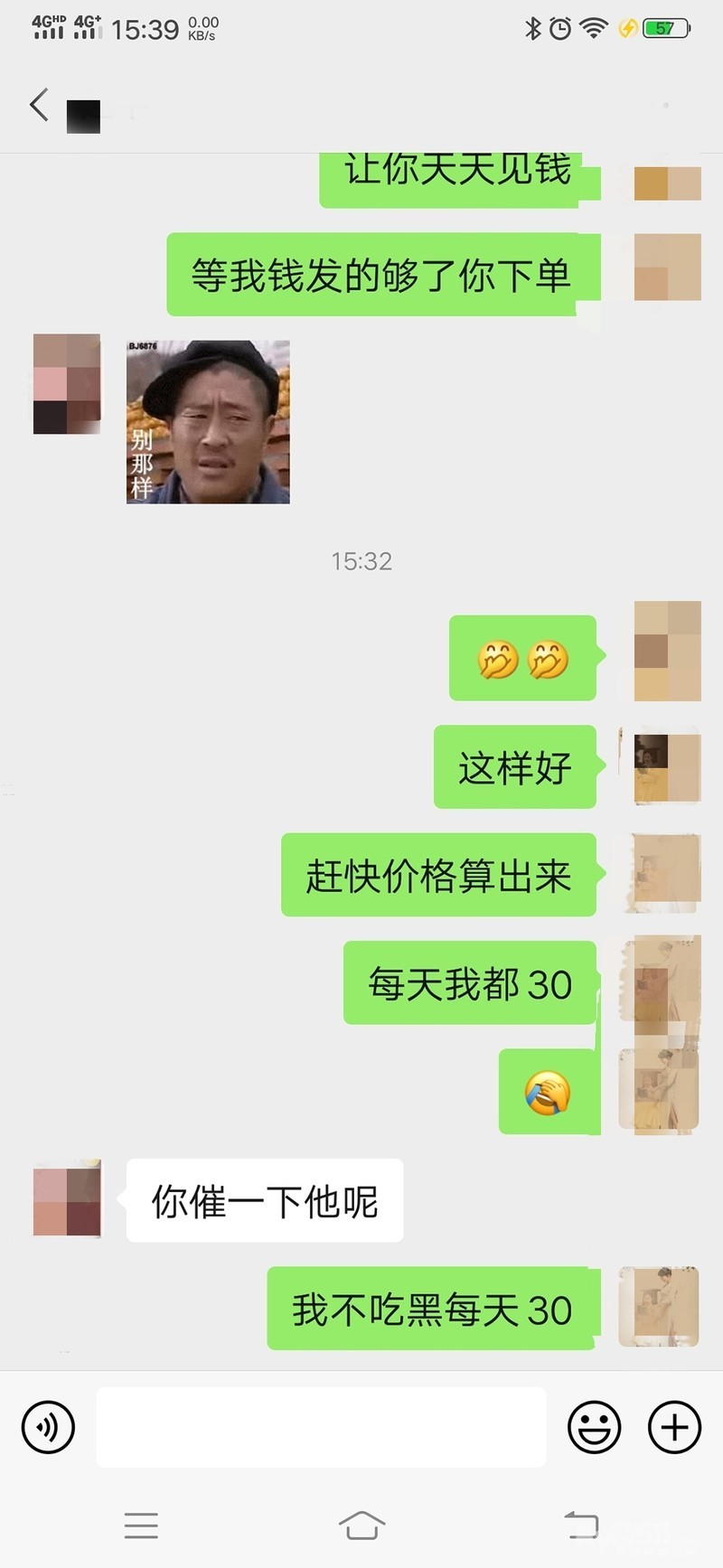Viewport: 723px width, 1568px height.
Task: Open the avatar beside 你催一下他呢
Action: [67, 1201]
